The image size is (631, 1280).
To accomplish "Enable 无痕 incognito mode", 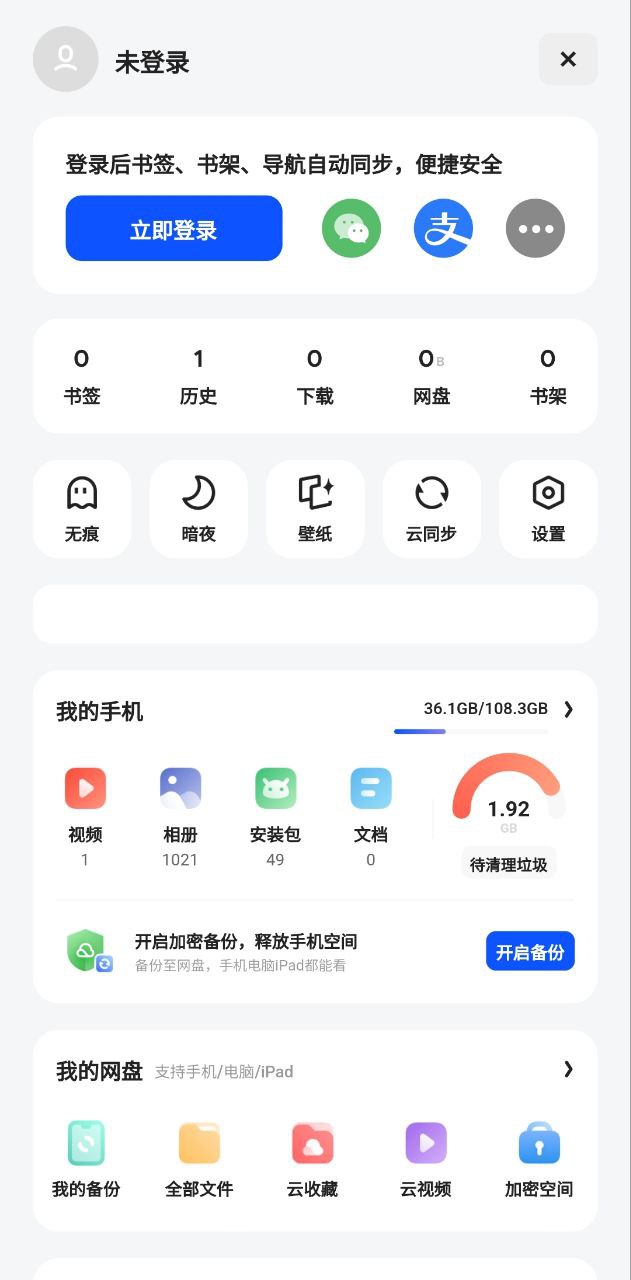I will pyautogui.click(x=82, y=509).
